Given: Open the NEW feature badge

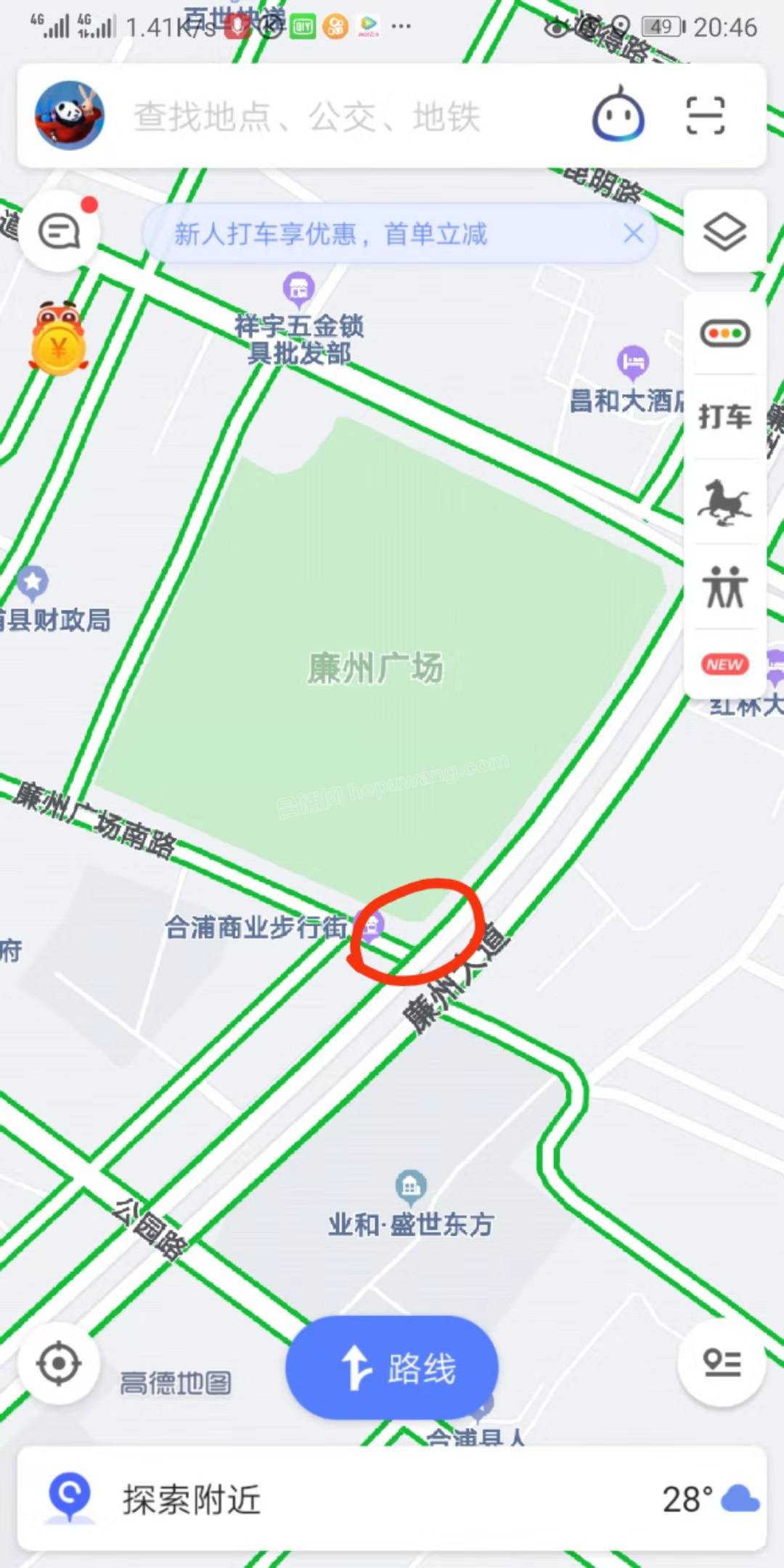Looking at the screenshot, I should coord(724,664).
